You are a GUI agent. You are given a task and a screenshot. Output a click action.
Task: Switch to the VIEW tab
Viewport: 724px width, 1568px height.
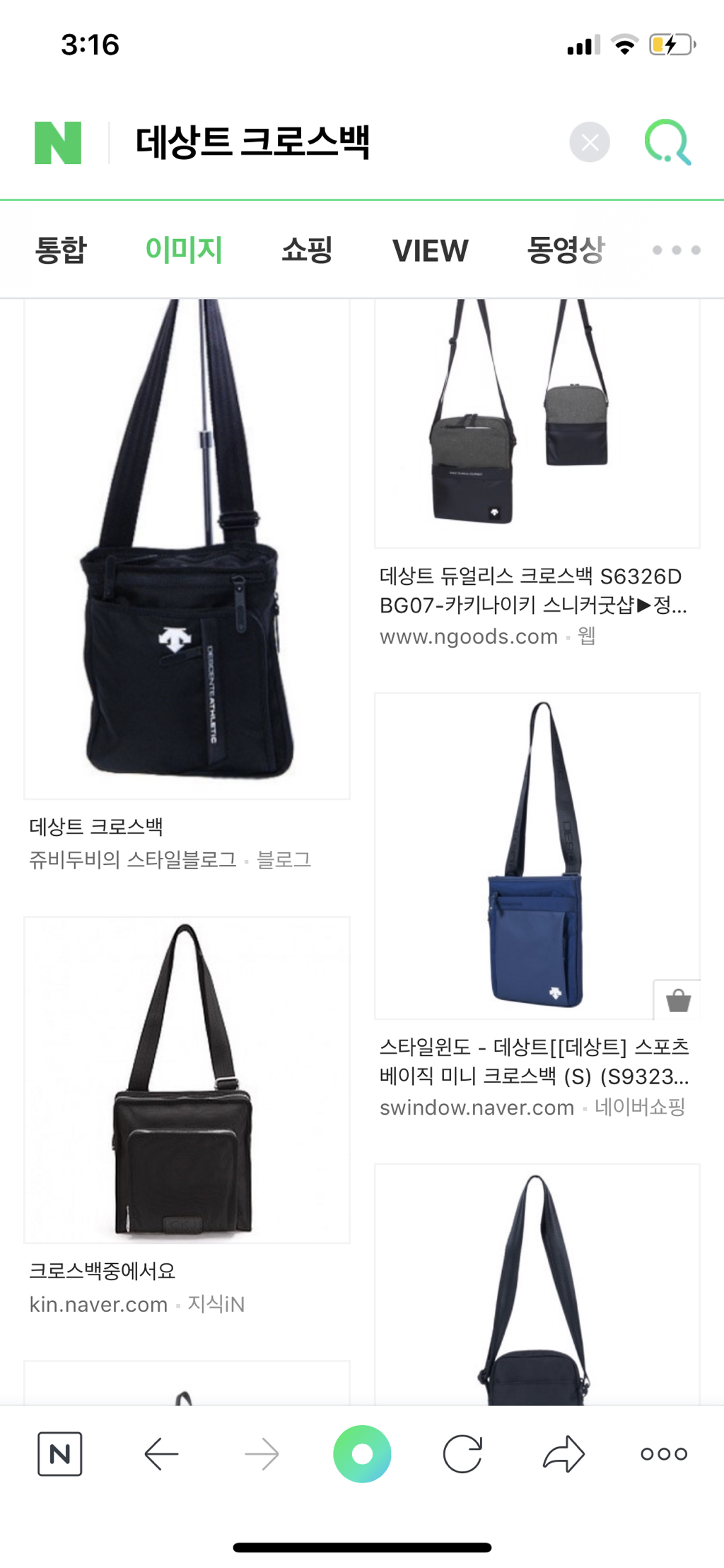coord(430,250)
